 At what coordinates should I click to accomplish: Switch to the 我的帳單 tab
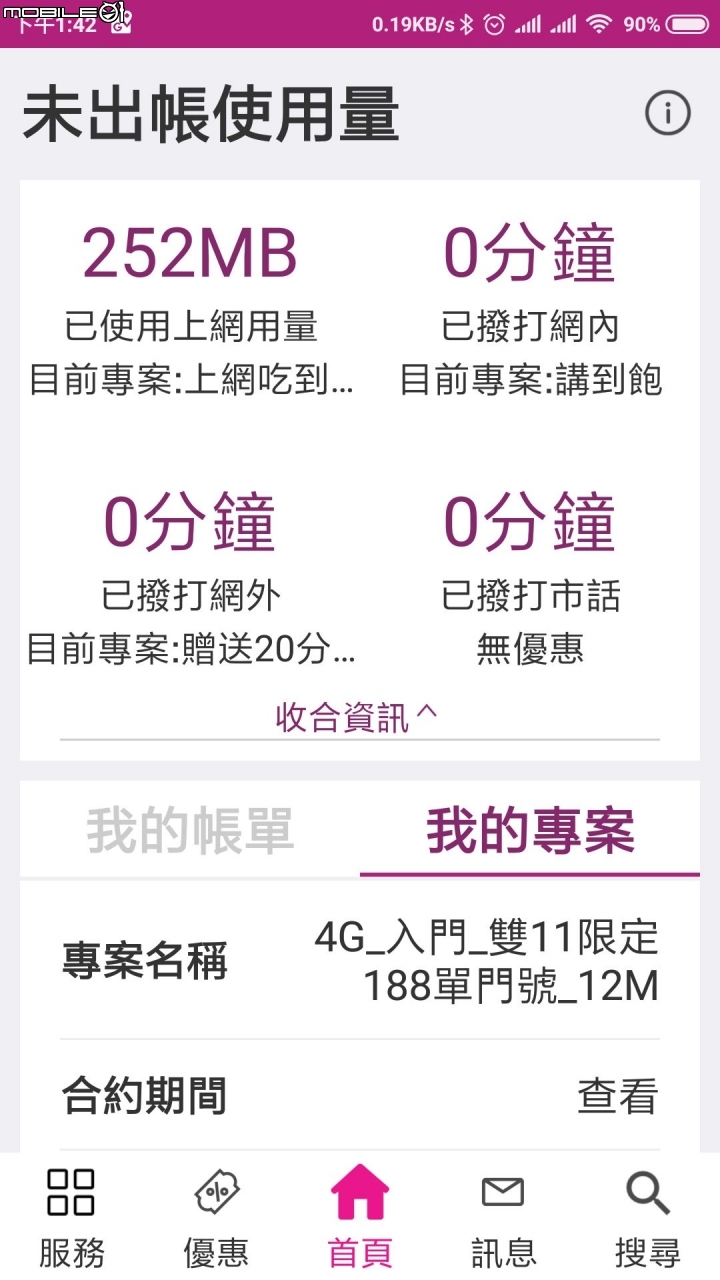point(190,830)
